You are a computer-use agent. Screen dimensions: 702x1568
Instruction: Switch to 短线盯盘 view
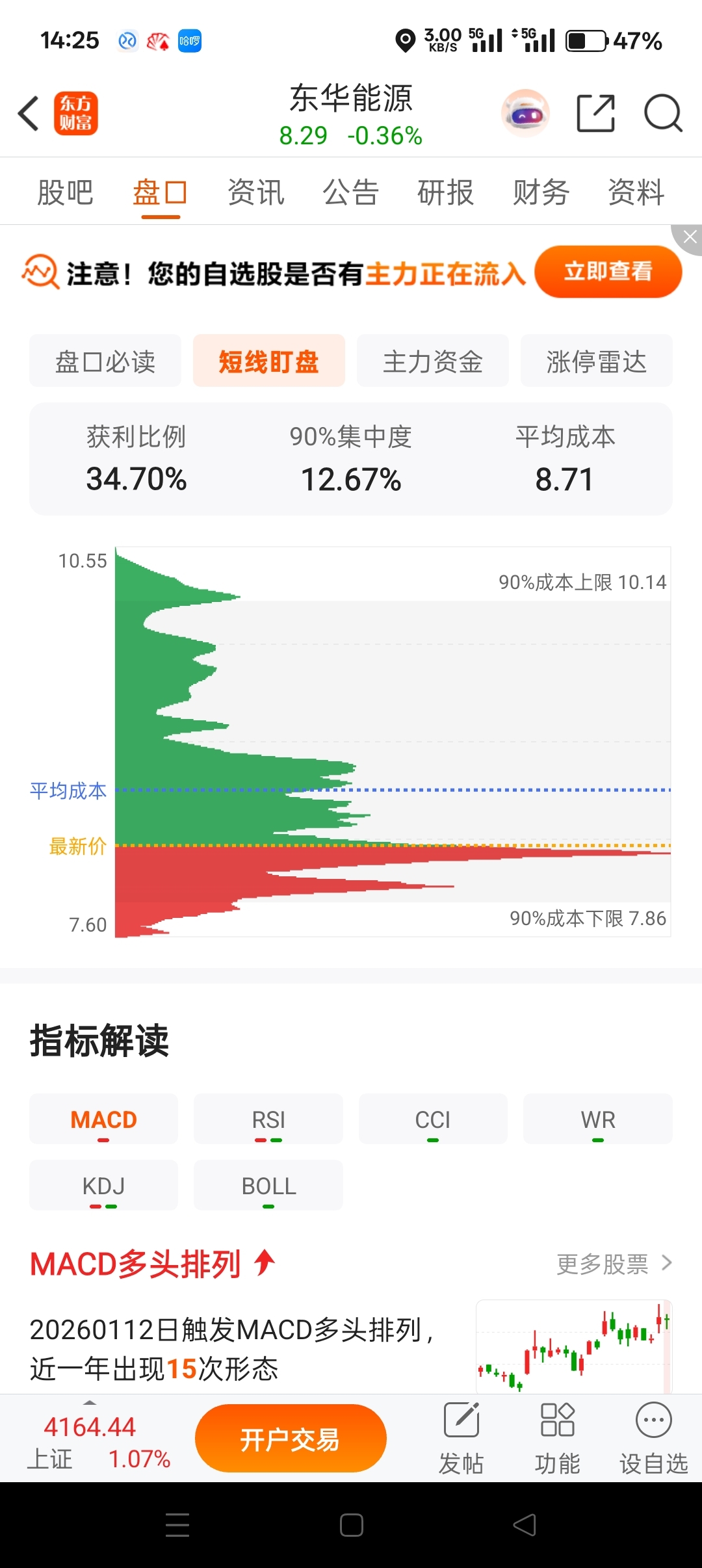(x=268, y=361)
